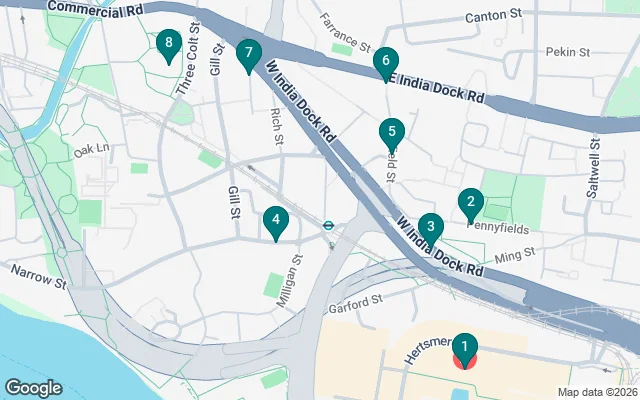Select map pin number 7
This screenshot has width=640, height=400.
tap(248, 54)
